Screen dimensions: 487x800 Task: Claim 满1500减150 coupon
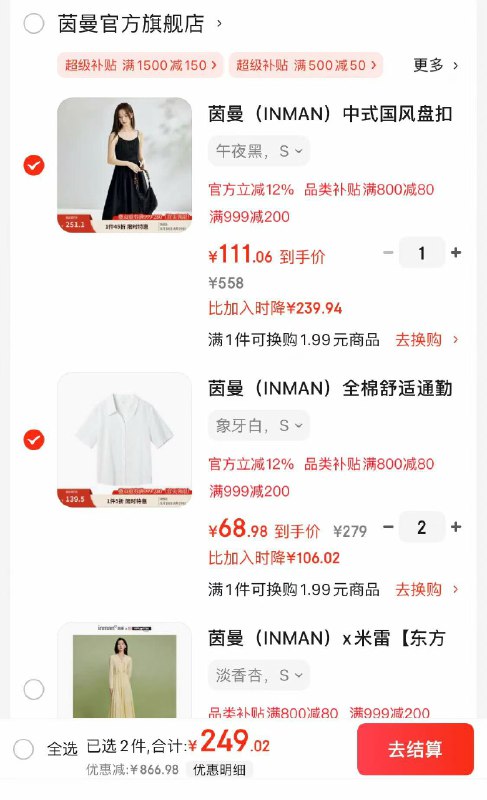(140, 65)
